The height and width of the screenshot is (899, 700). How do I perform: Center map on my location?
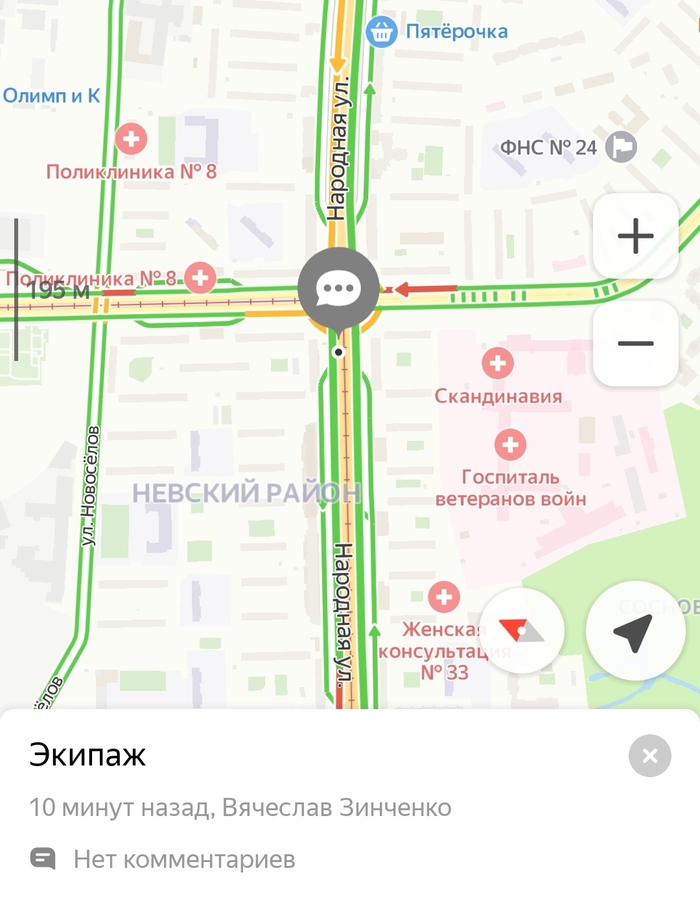[634, 632]
